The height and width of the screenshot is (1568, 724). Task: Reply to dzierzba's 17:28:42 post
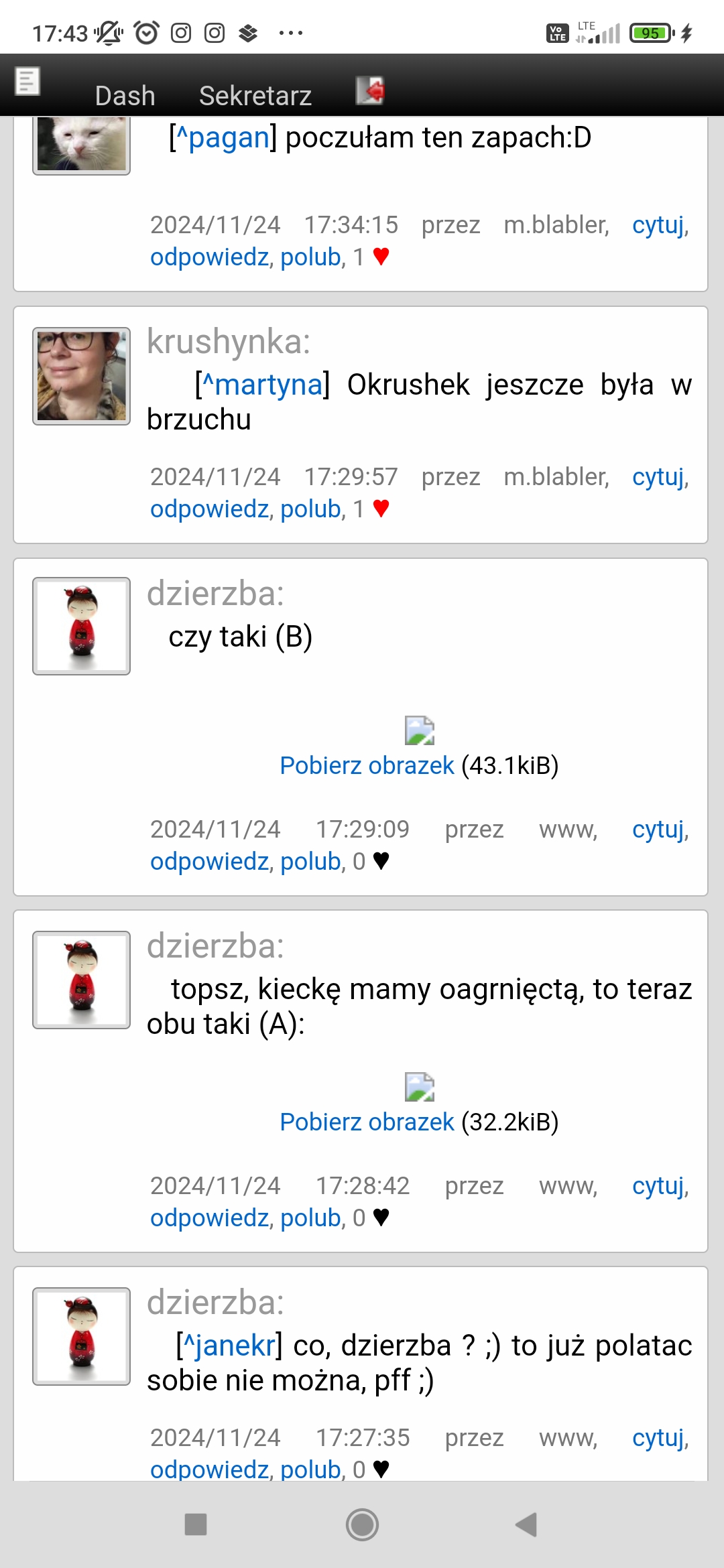point(209,1218)
